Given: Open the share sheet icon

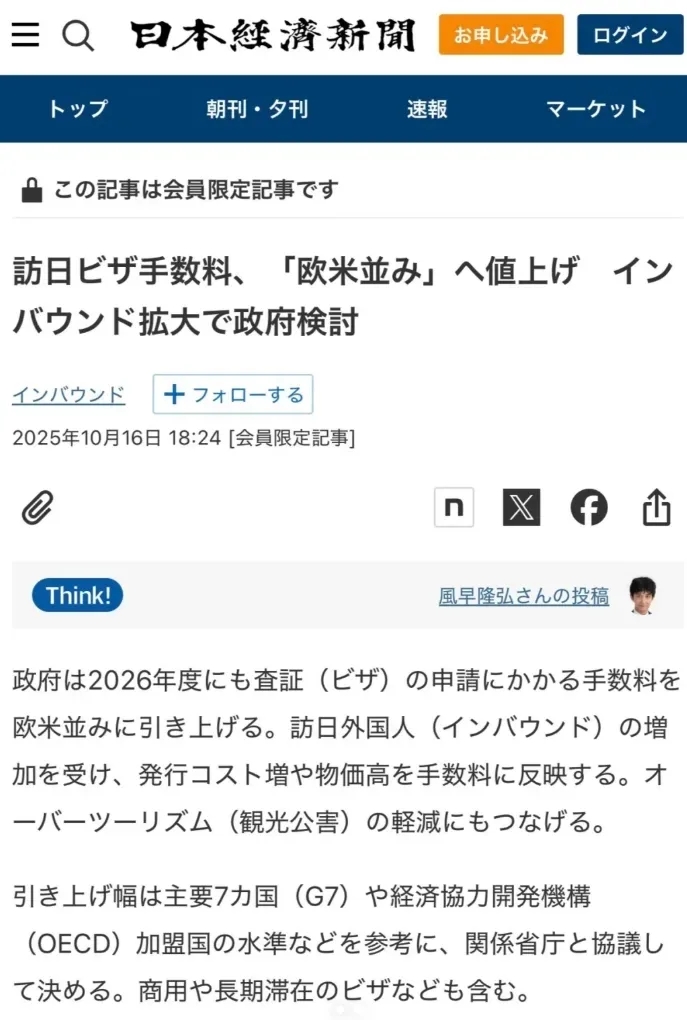Looking at the screenshot, I should click(656, 507).
